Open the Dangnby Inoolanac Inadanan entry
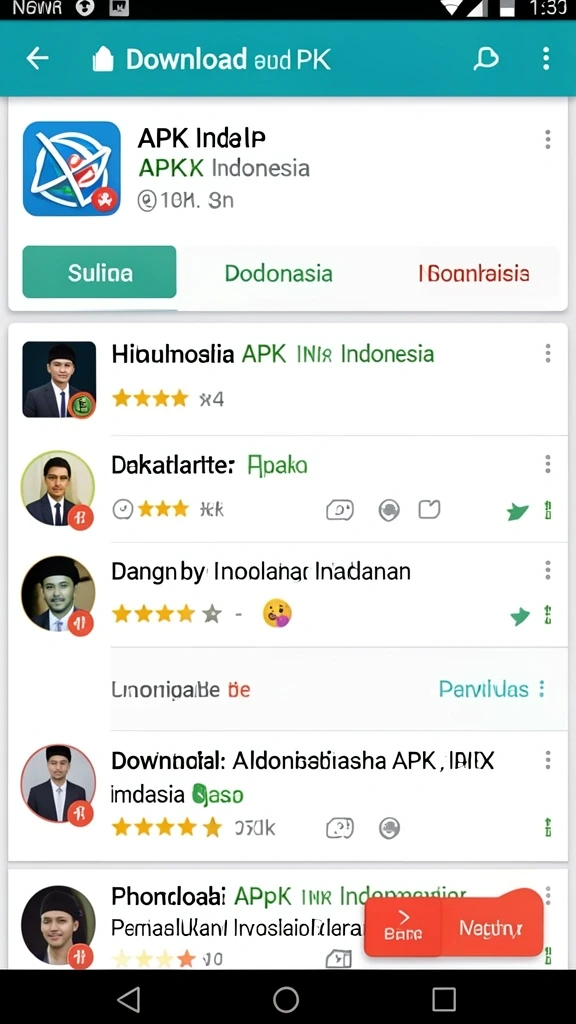The height and width of the screenshot is (1024, 576). (x=287, y=594)
